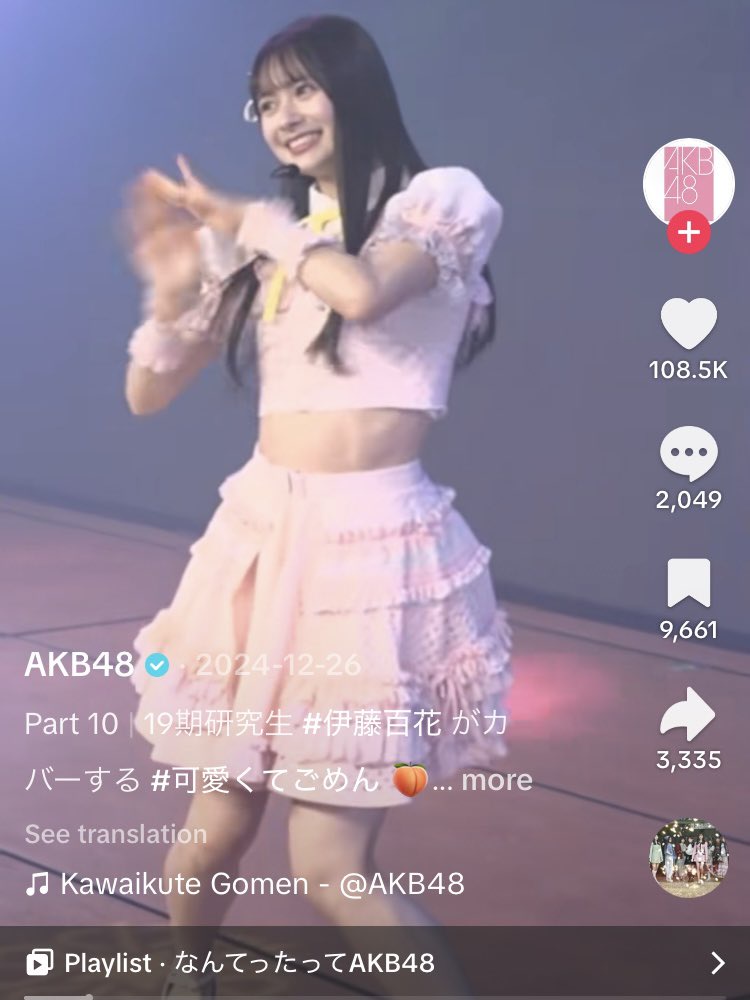
Task: Open the spinning sound disc thumbnail
Action: pyautogui.click(x=688, y=857)
